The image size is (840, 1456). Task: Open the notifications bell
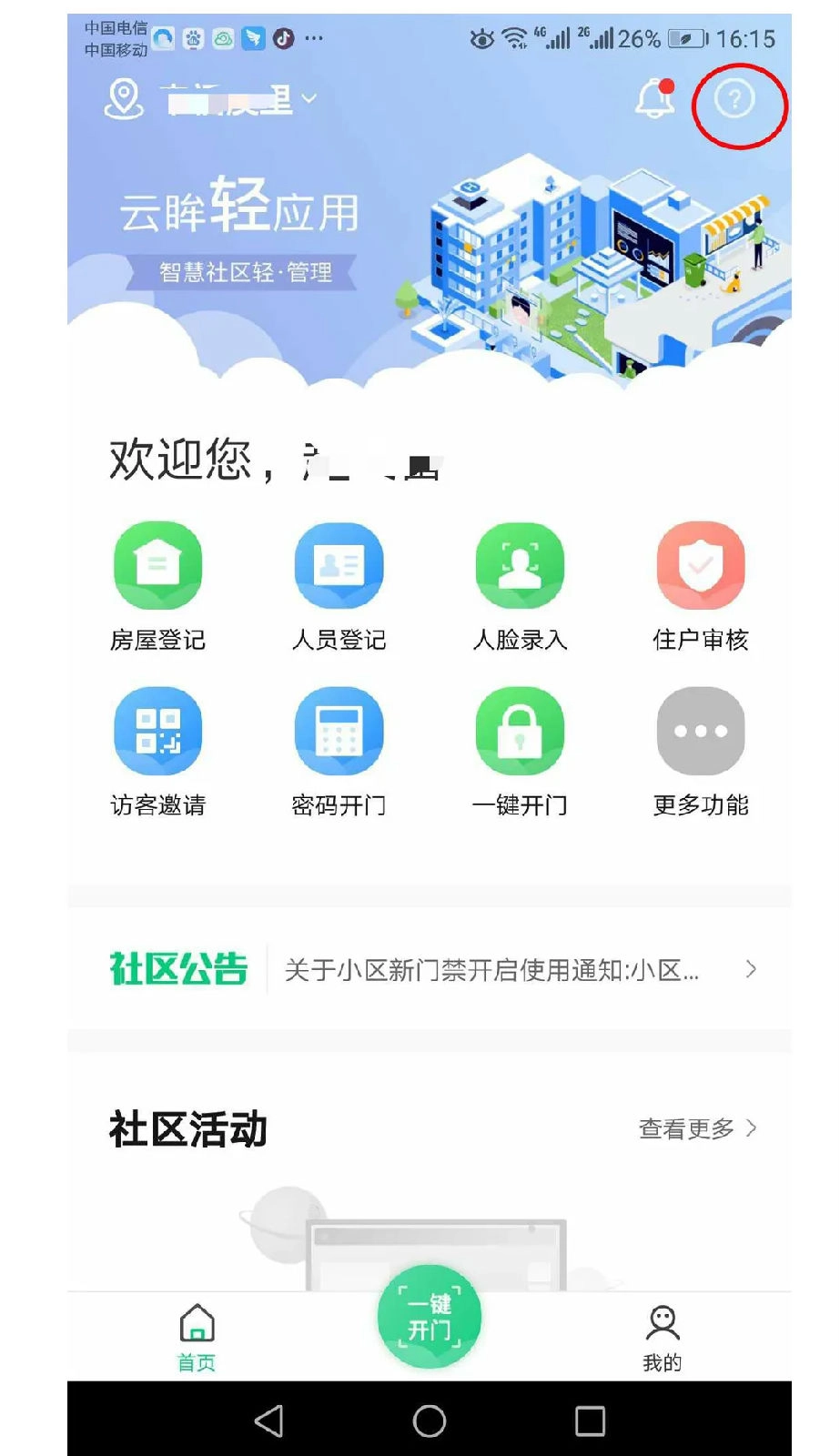click(654, 99)
